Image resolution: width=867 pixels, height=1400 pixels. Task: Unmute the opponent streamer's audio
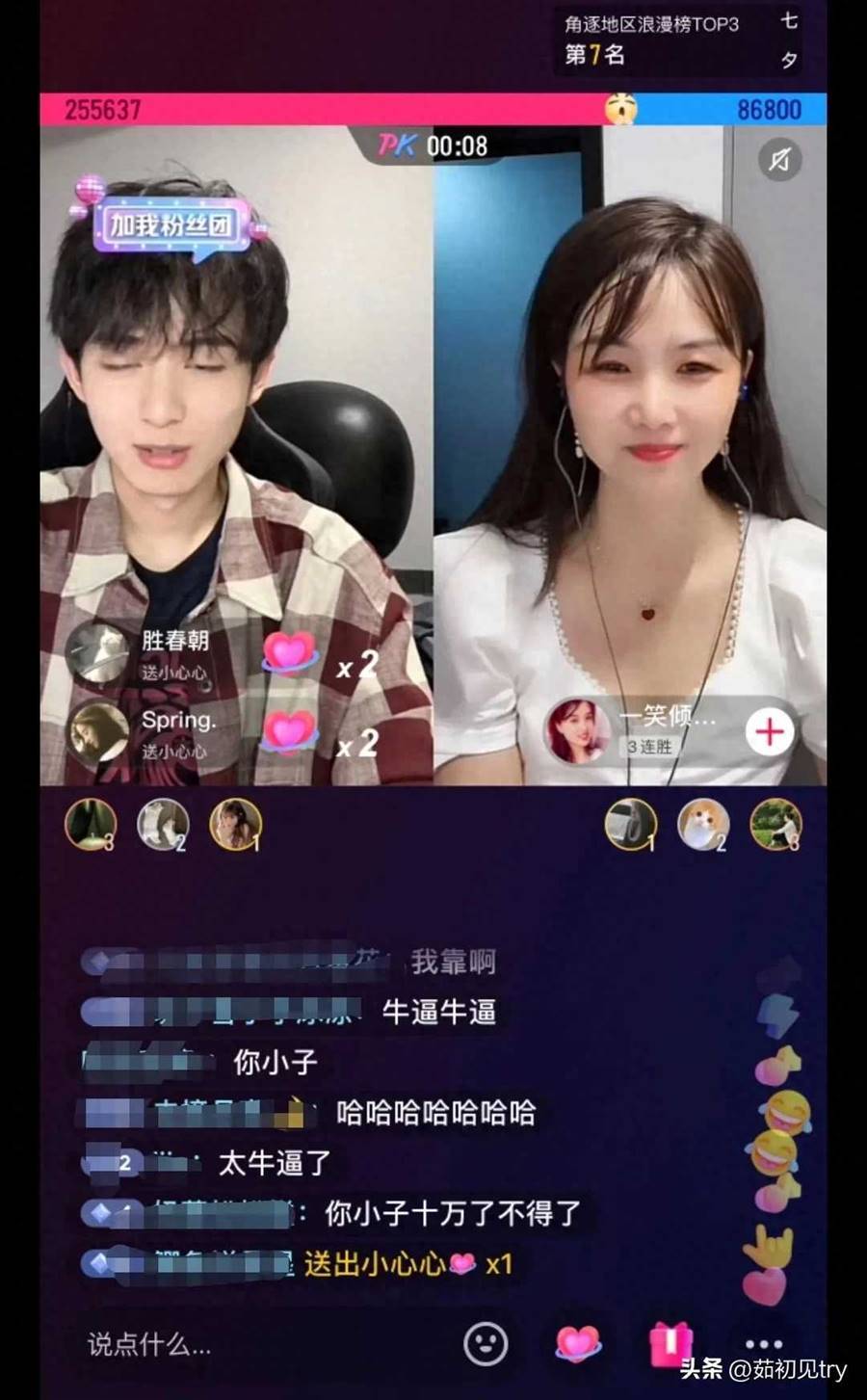779,160
